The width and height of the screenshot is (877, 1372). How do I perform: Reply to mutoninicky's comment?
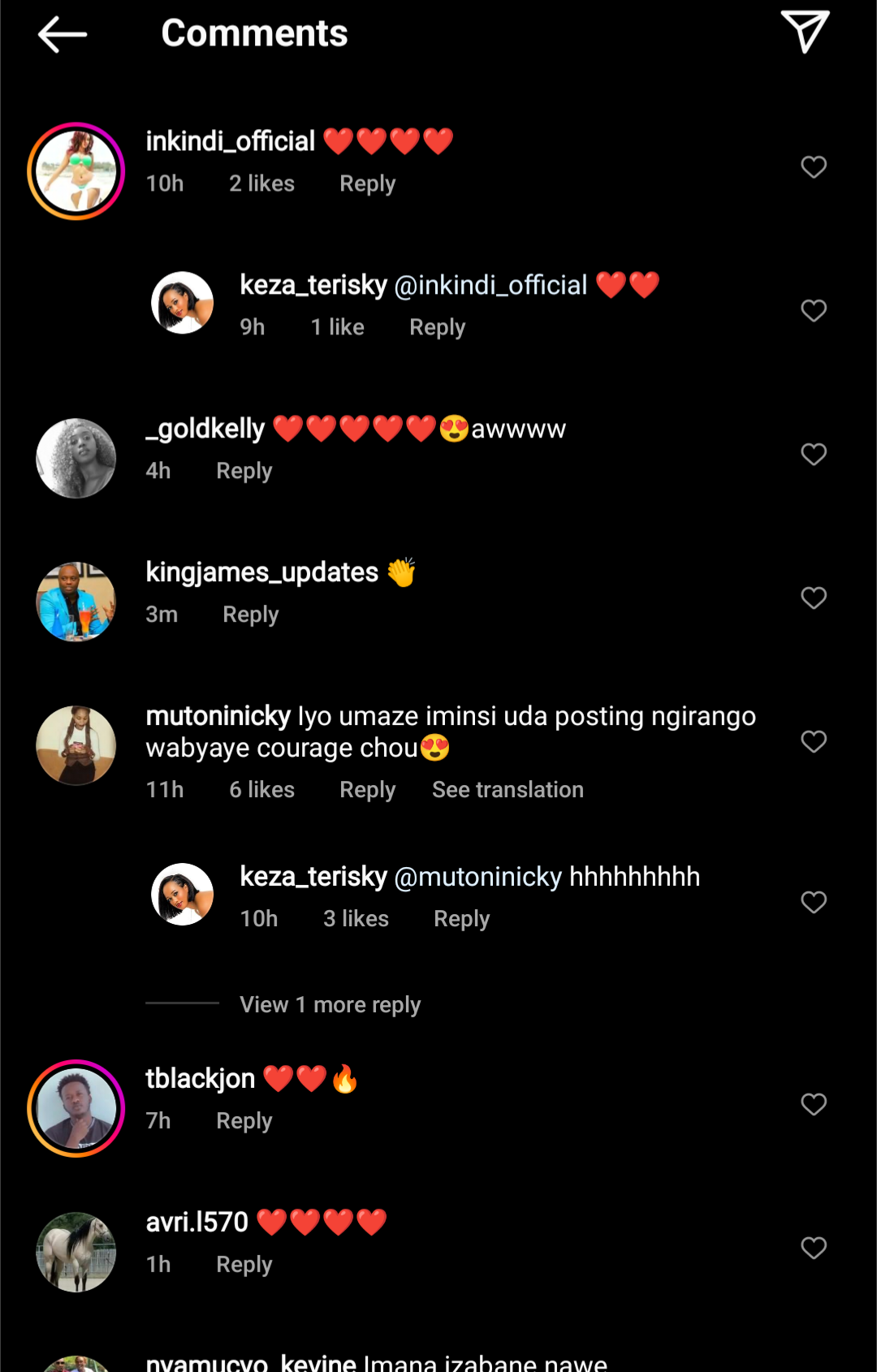click(367, 790)
